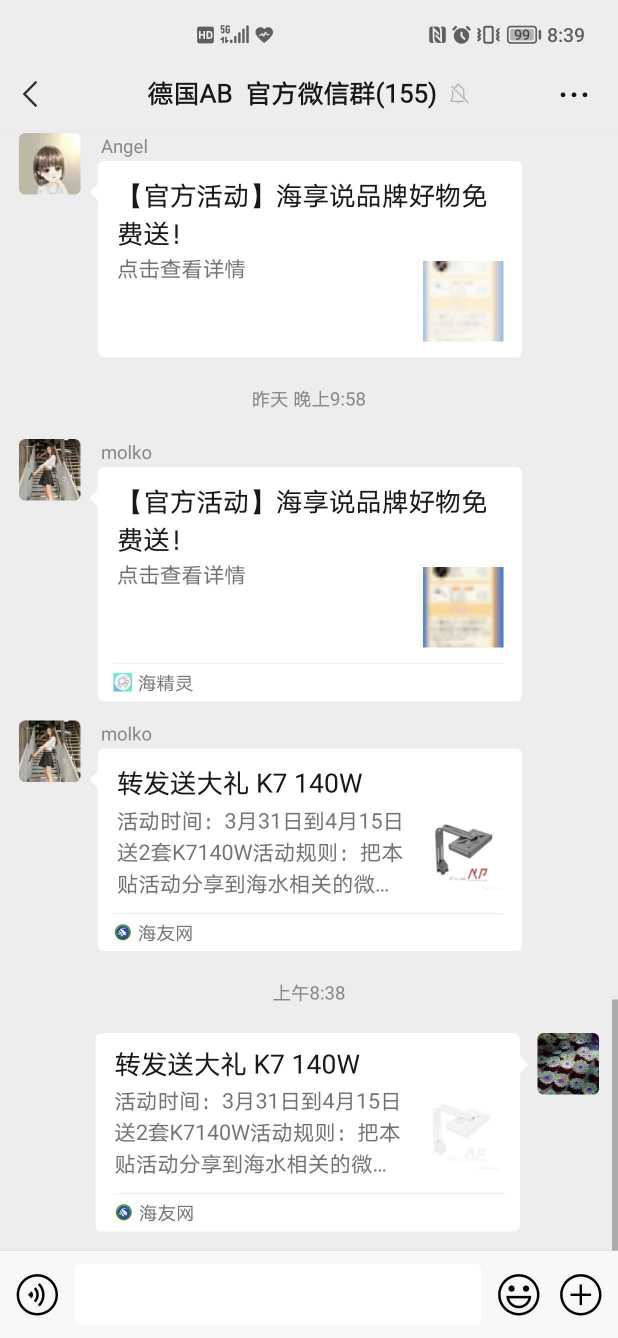Go back from the group chat
The width and height of the screenshot is (618, 1338).
[x=31, y=94]
